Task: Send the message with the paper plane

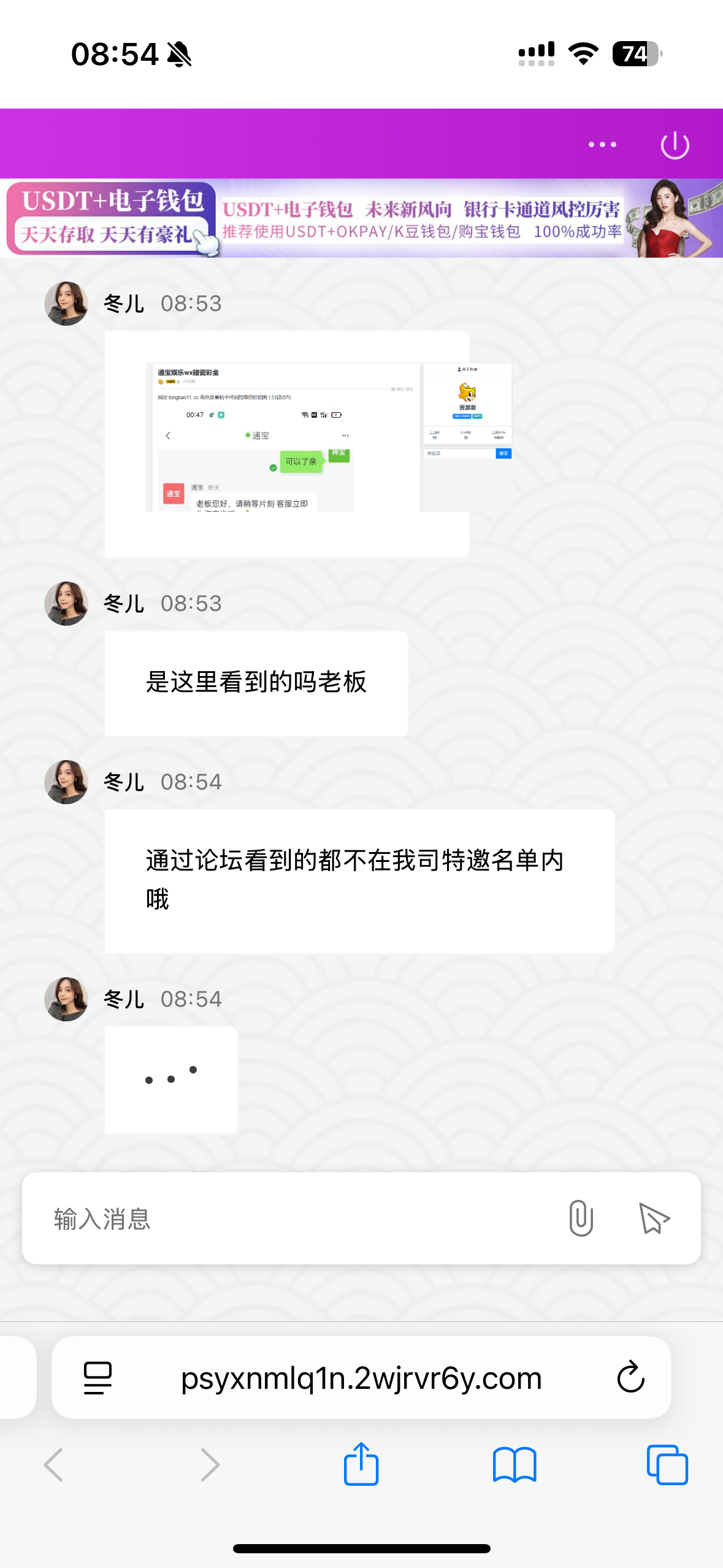Action: 654,1218
